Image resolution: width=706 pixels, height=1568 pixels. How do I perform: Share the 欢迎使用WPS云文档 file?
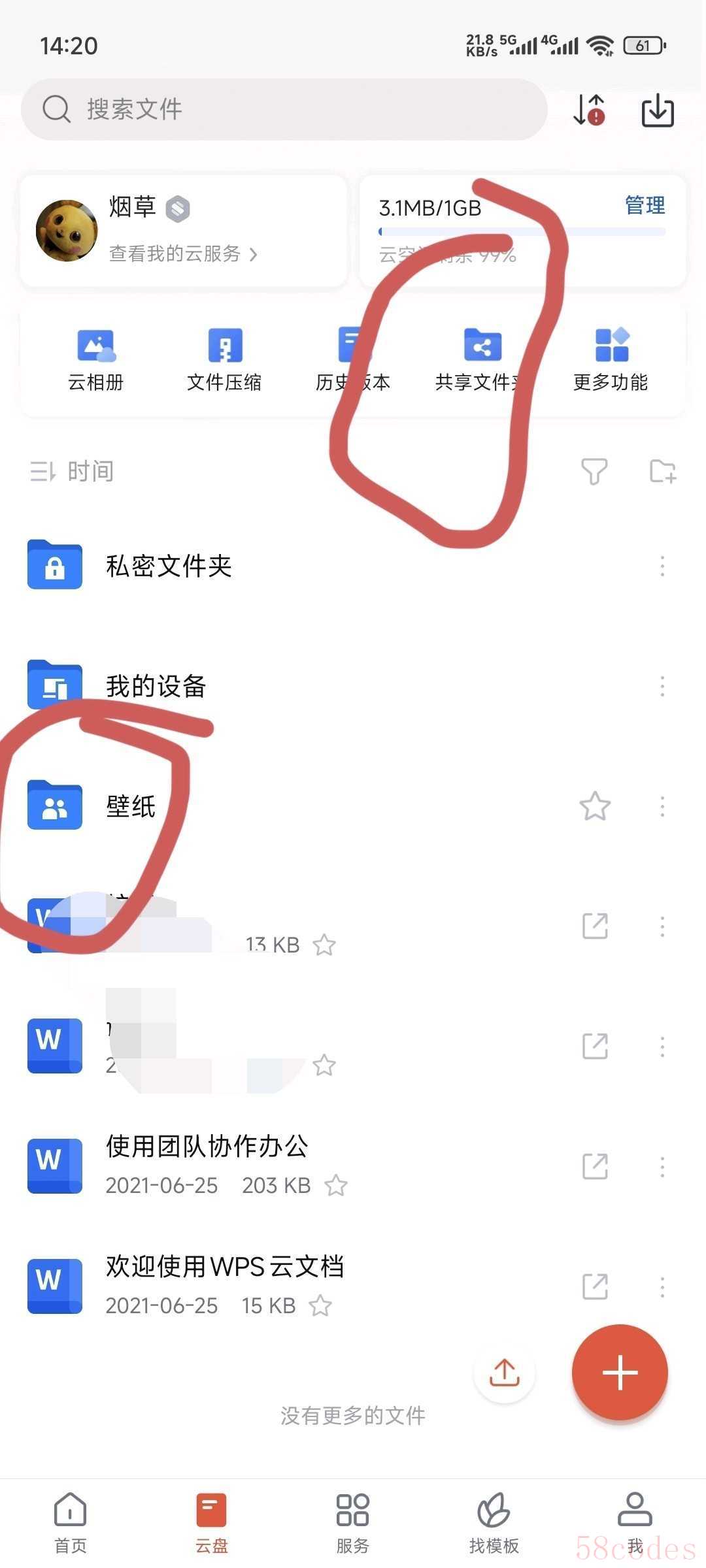tap(595, 1286)
